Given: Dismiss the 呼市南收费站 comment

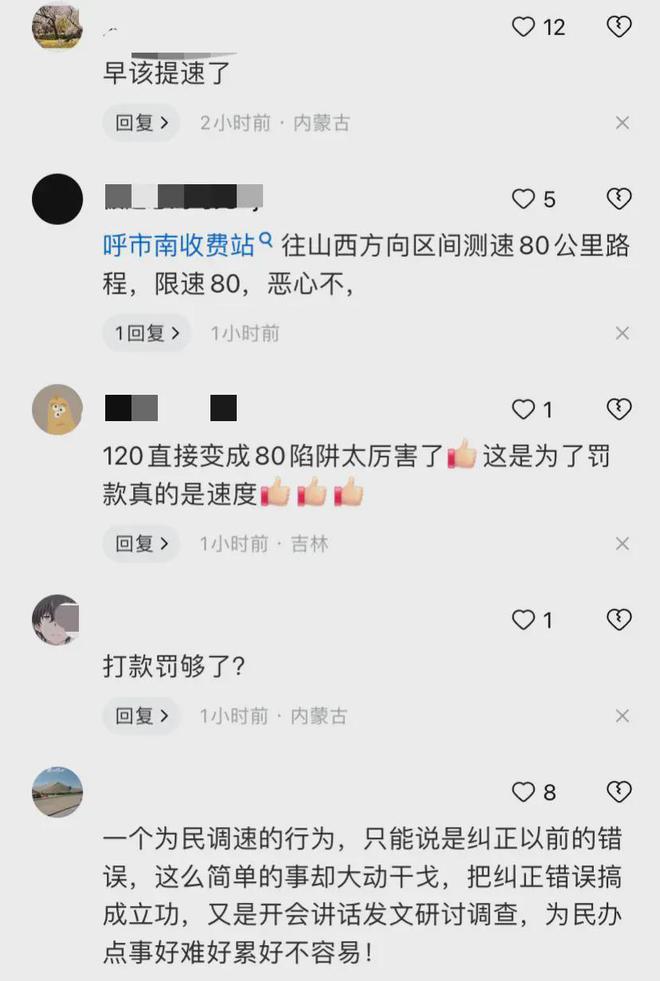Looking at the screenshot, I should (622, 333).
